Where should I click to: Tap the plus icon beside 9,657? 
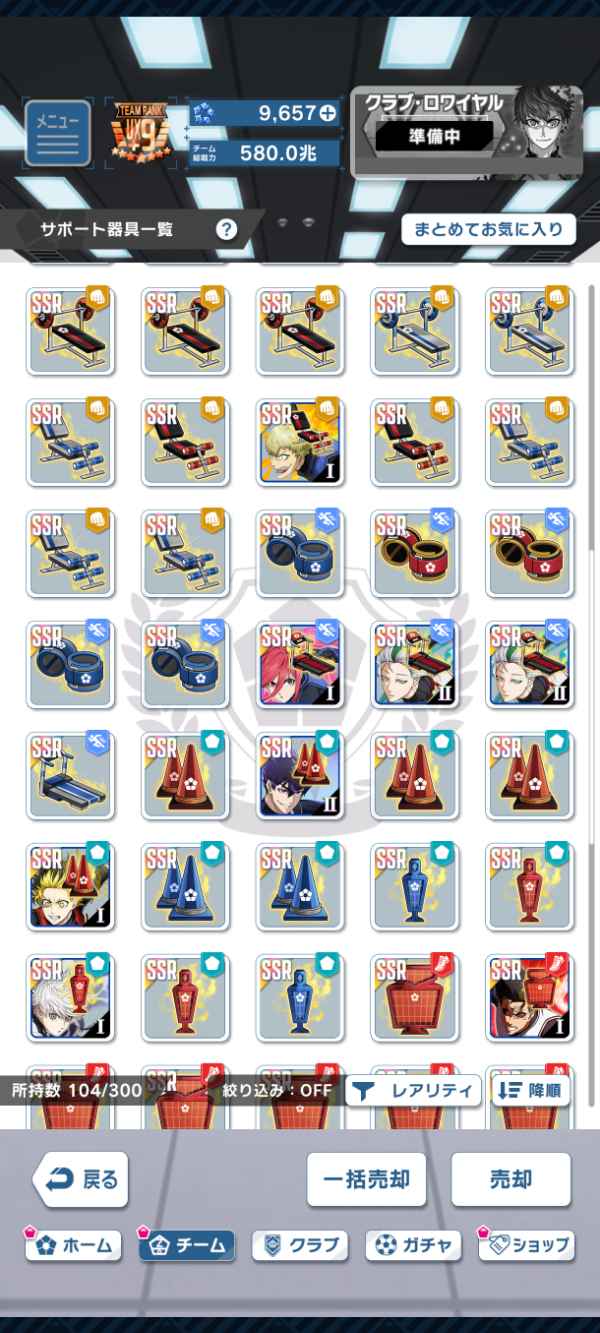click(328, 114)
